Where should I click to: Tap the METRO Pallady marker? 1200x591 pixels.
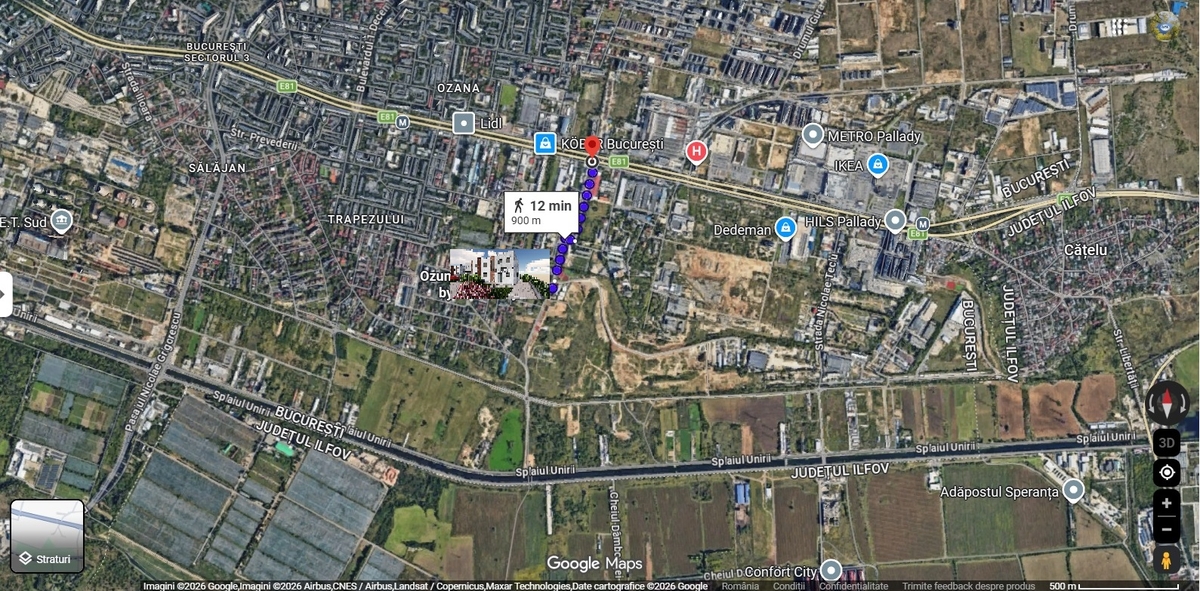click(x=813, y=135)
